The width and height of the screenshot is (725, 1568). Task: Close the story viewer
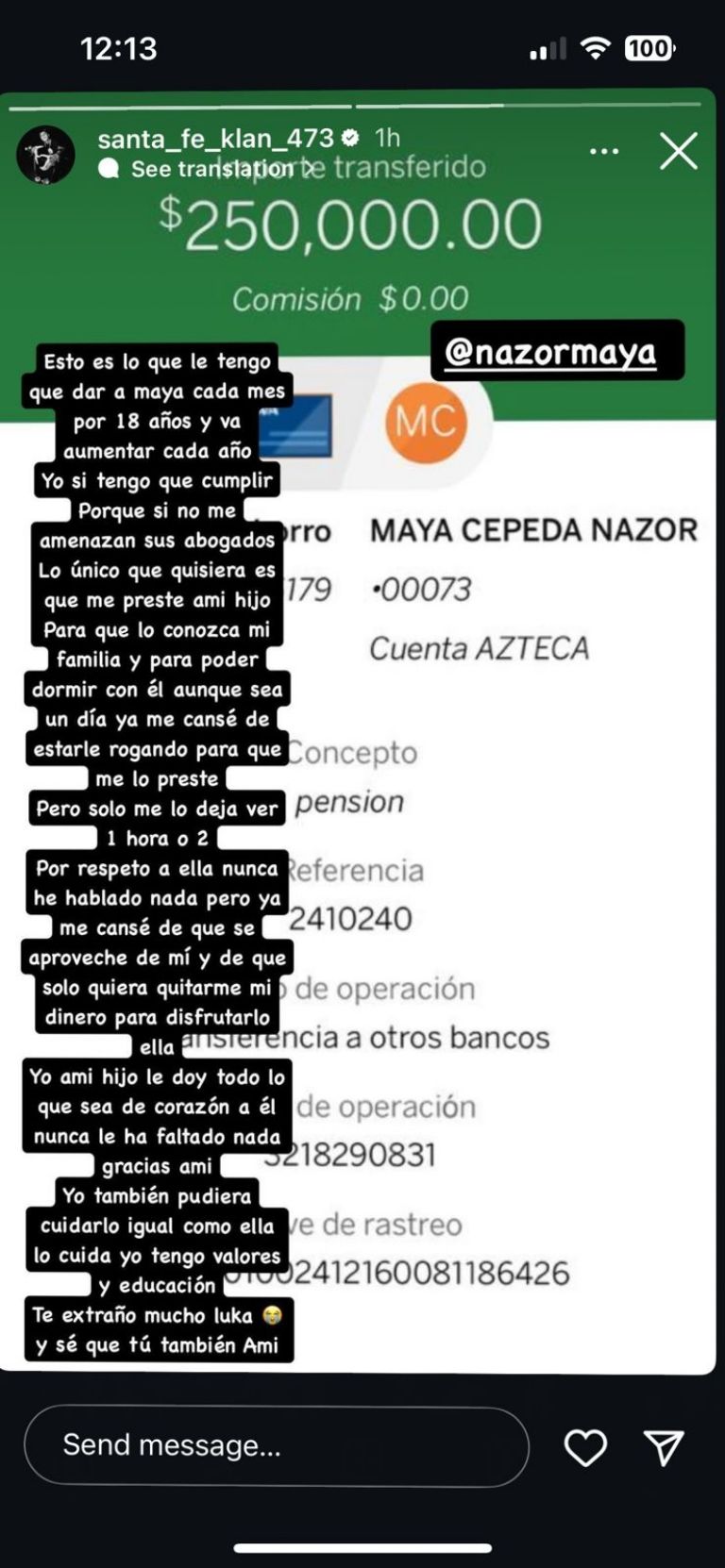[x=678, y=151]
